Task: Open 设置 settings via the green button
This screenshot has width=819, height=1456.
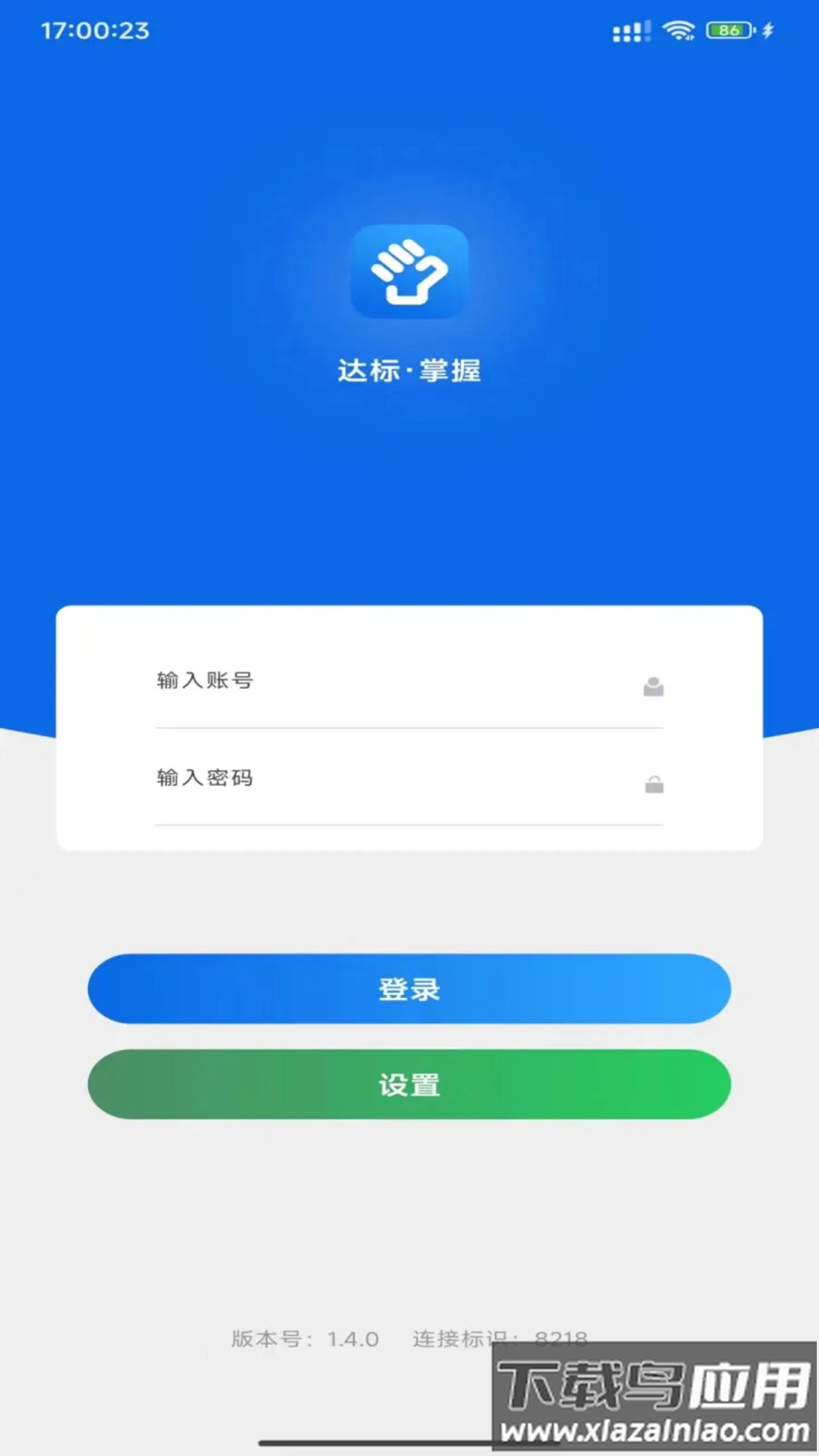Action: point(409,1084)
